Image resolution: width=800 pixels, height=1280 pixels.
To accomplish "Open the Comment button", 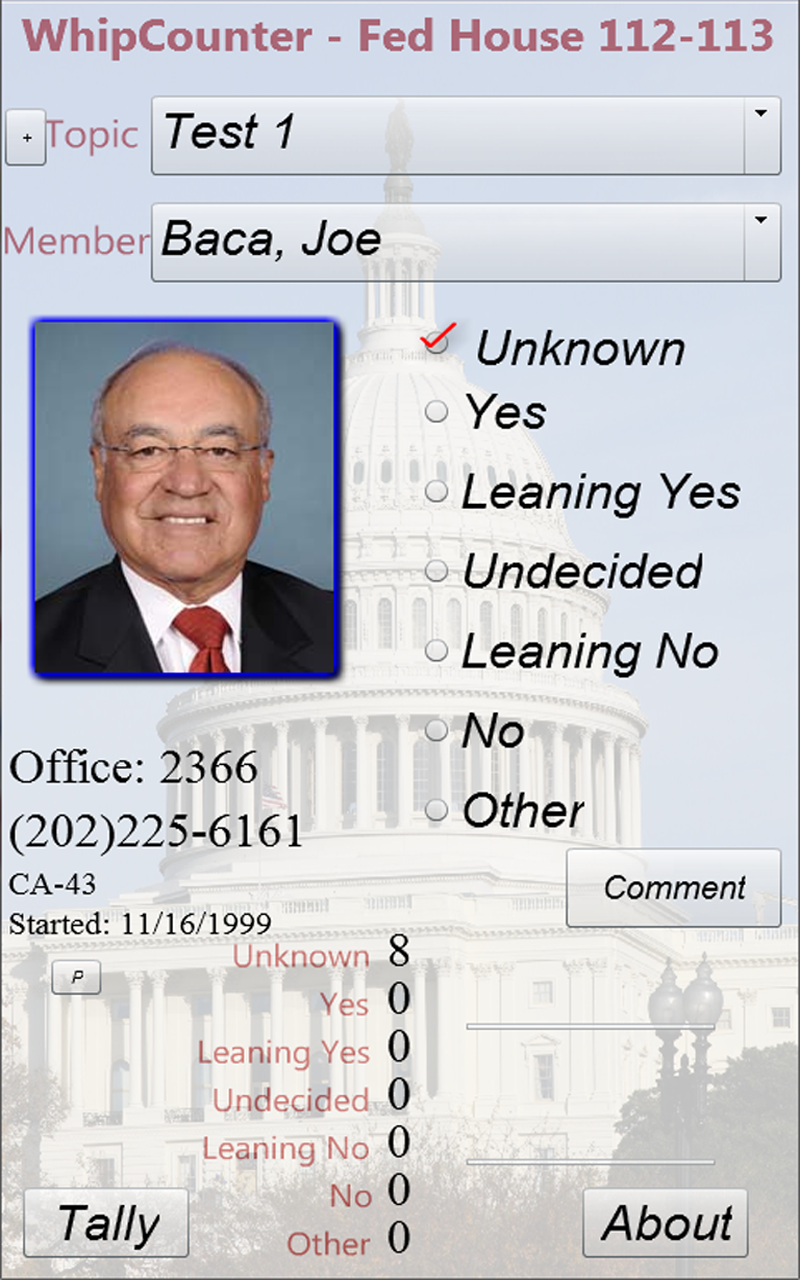I will pos(673,888).
